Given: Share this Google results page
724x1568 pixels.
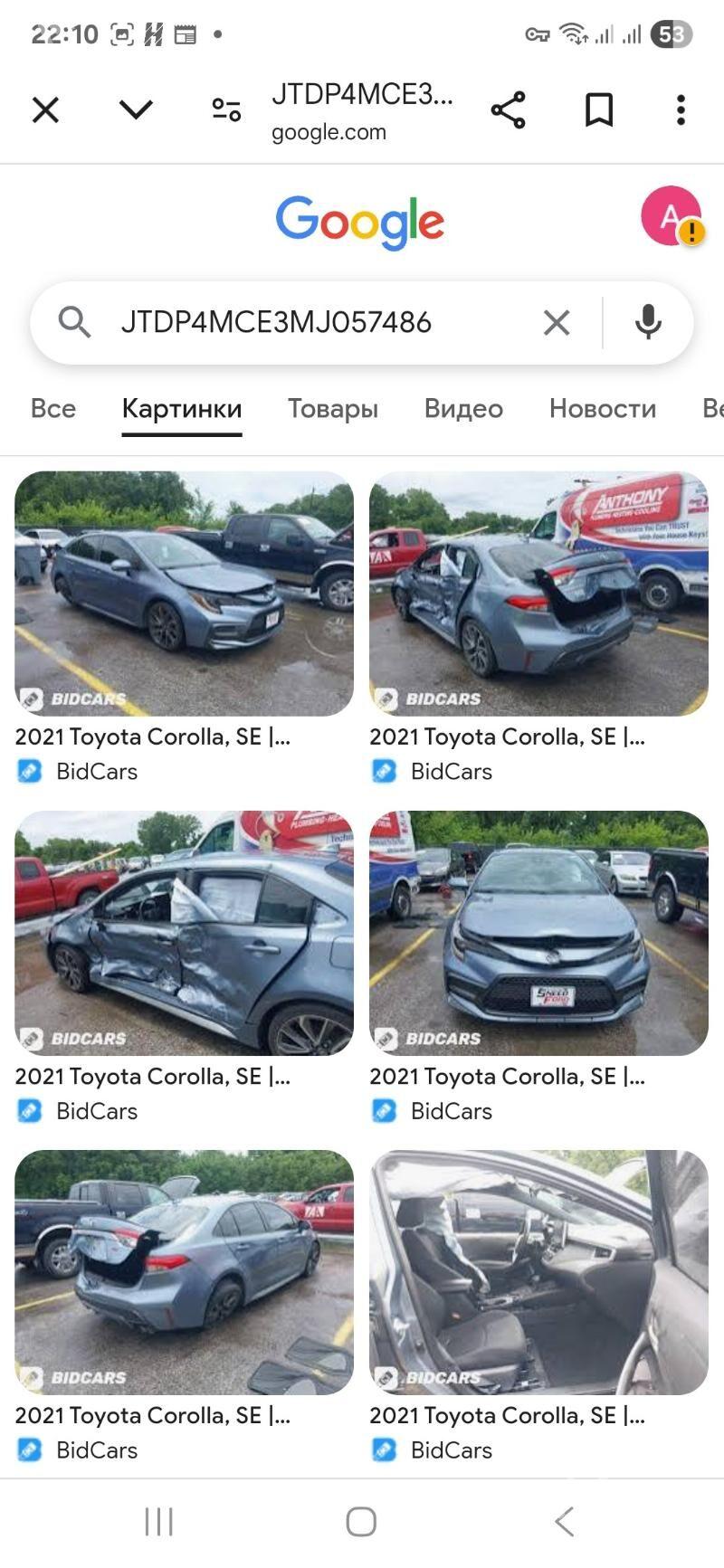Looking at the screenshot, I should (508, 110).
